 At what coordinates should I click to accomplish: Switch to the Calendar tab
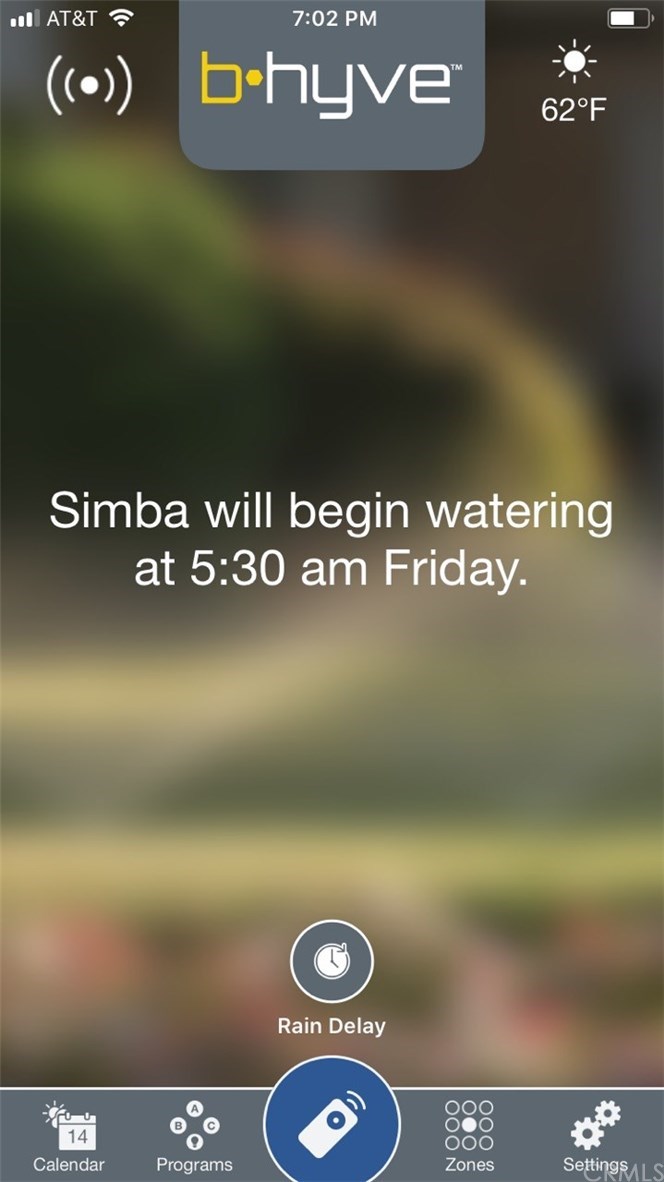click(x=69, y=1137)
